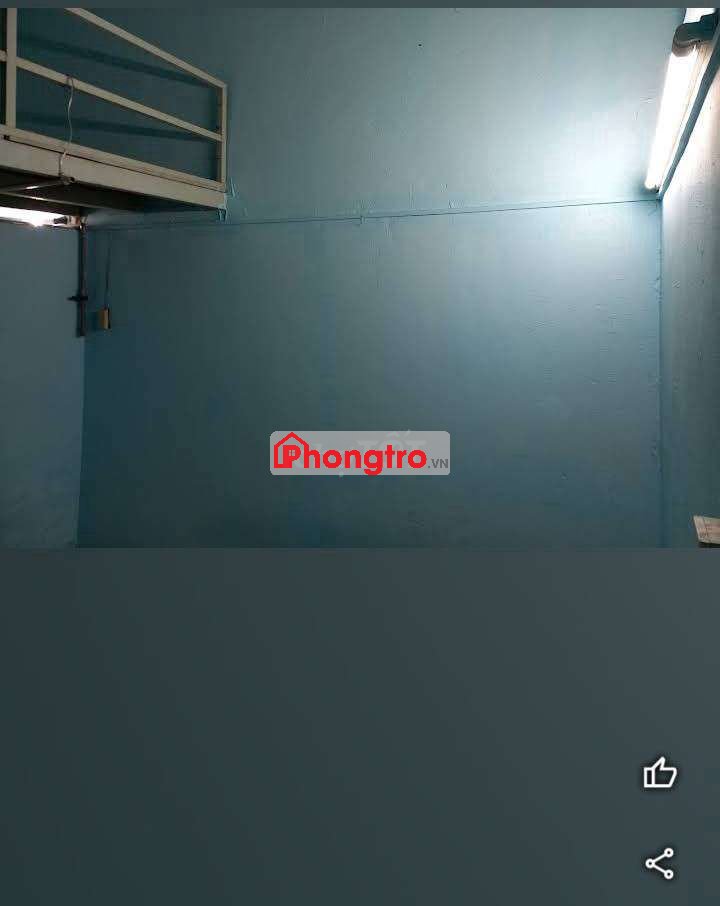Share this room photo
The width and height of the screenshot is (720, 906).
point(660,864)
